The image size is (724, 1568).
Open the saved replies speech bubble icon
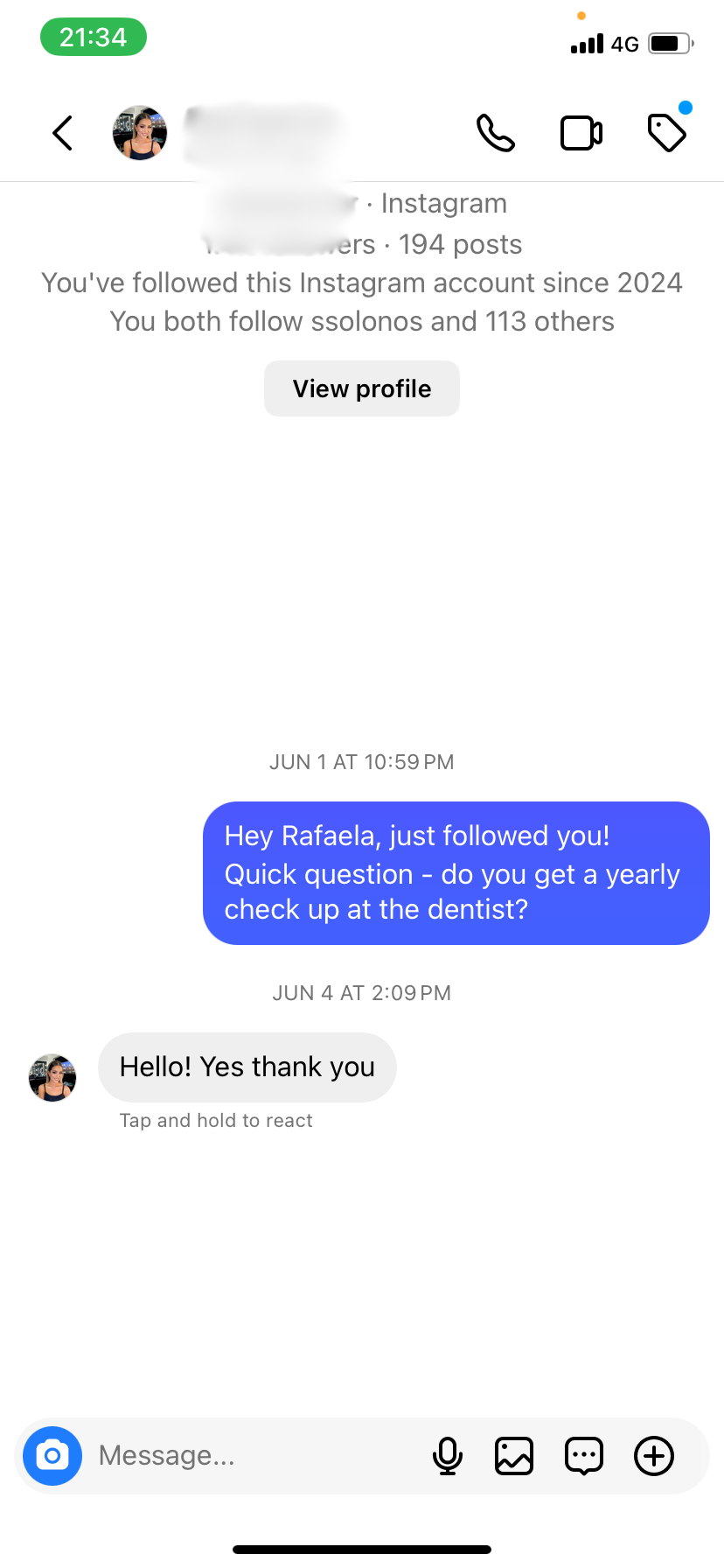(x=584, y=1456)
